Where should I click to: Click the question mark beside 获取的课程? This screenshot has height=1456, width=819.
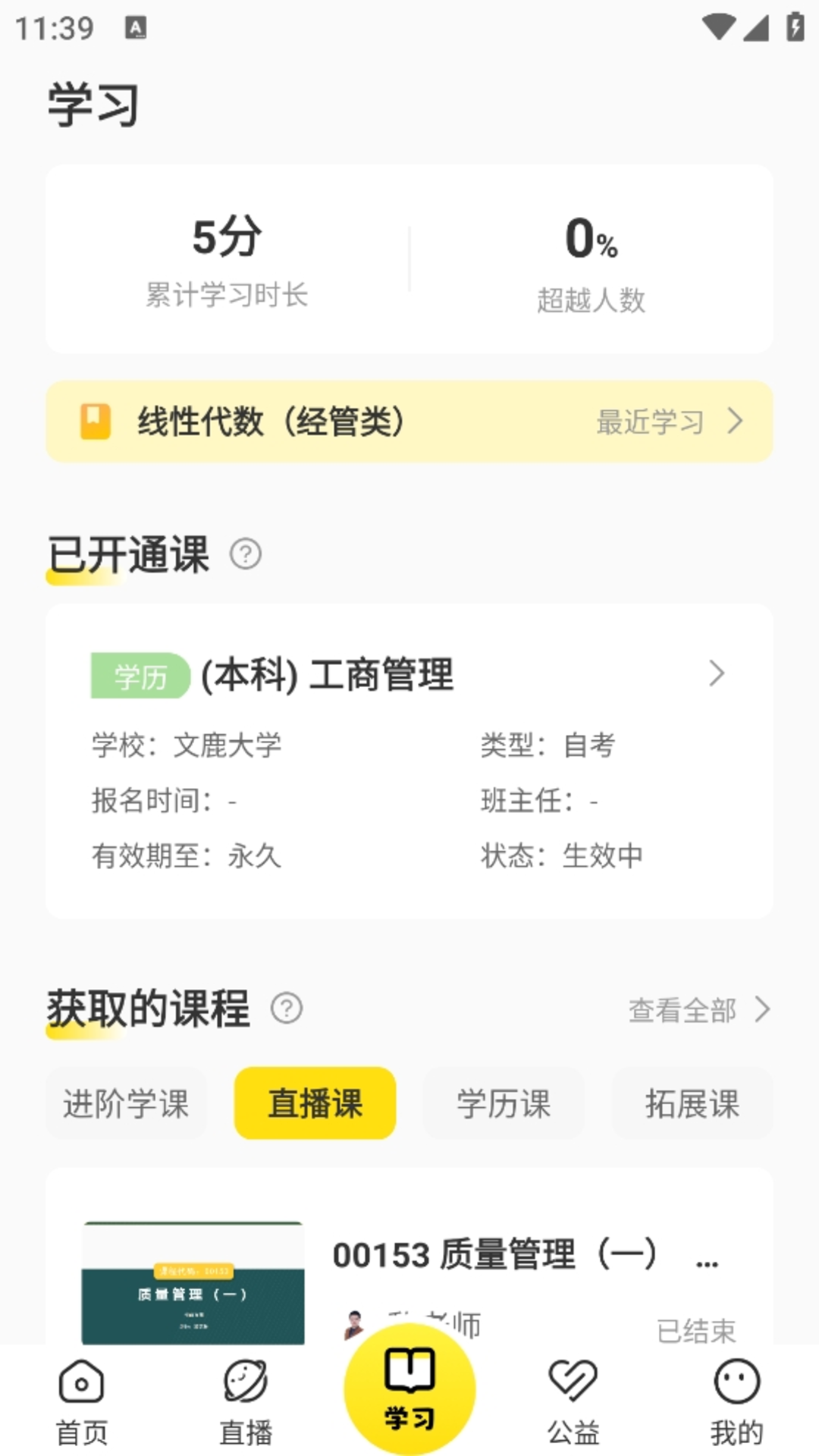[287, 1009]
